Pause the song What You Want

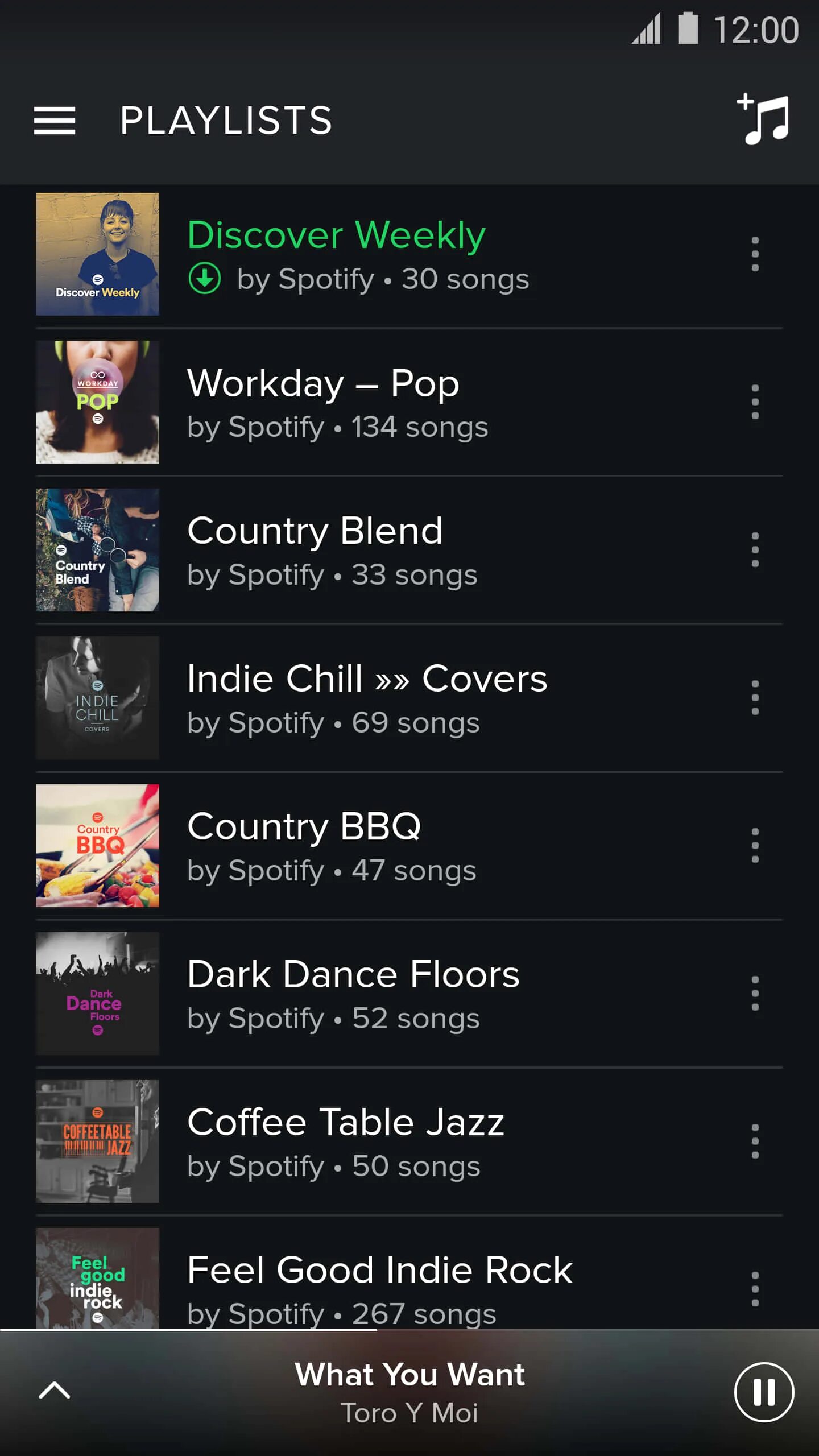click(x=764, y=1392)
